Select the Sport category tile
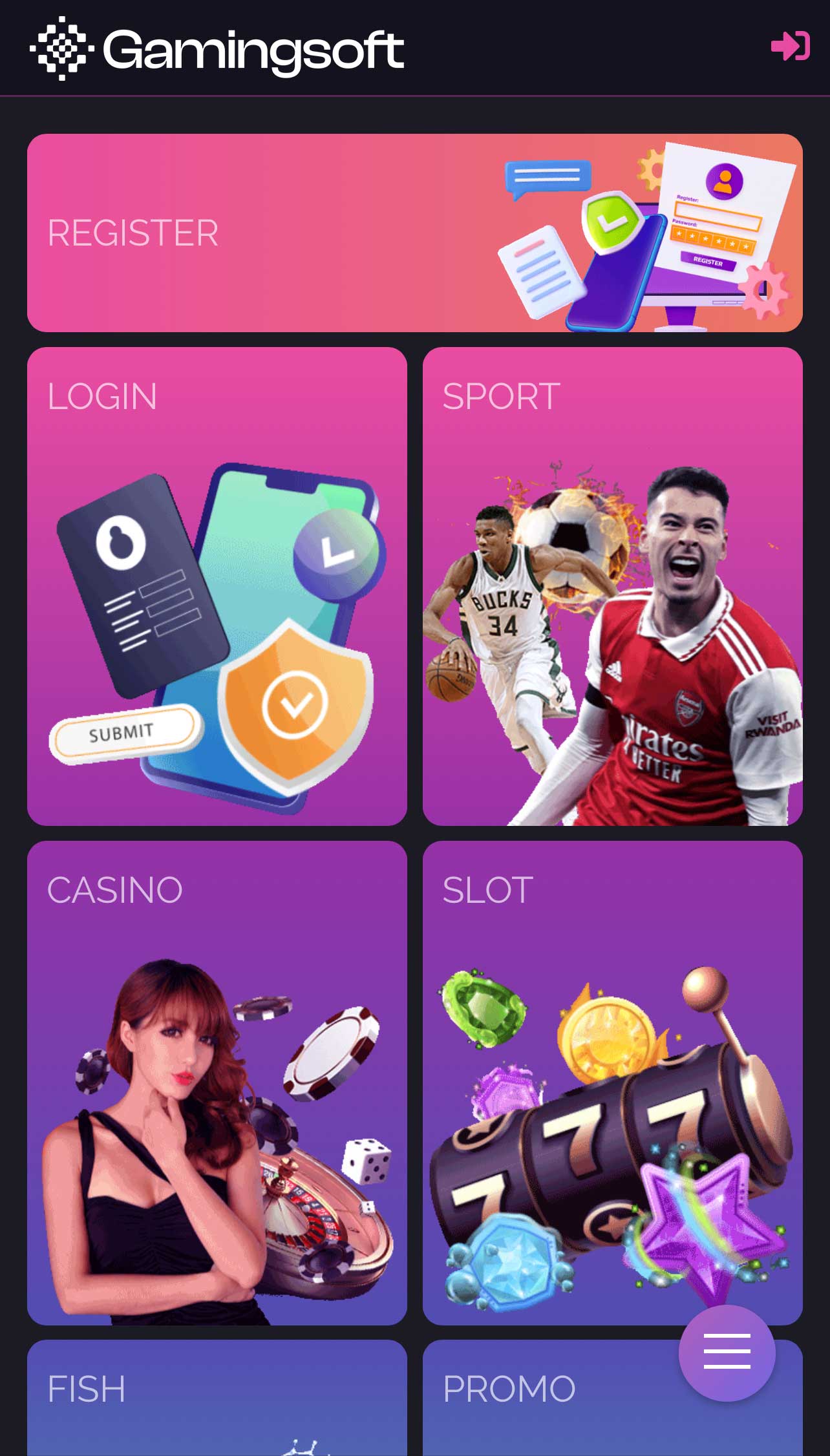 tap(612, 586)
